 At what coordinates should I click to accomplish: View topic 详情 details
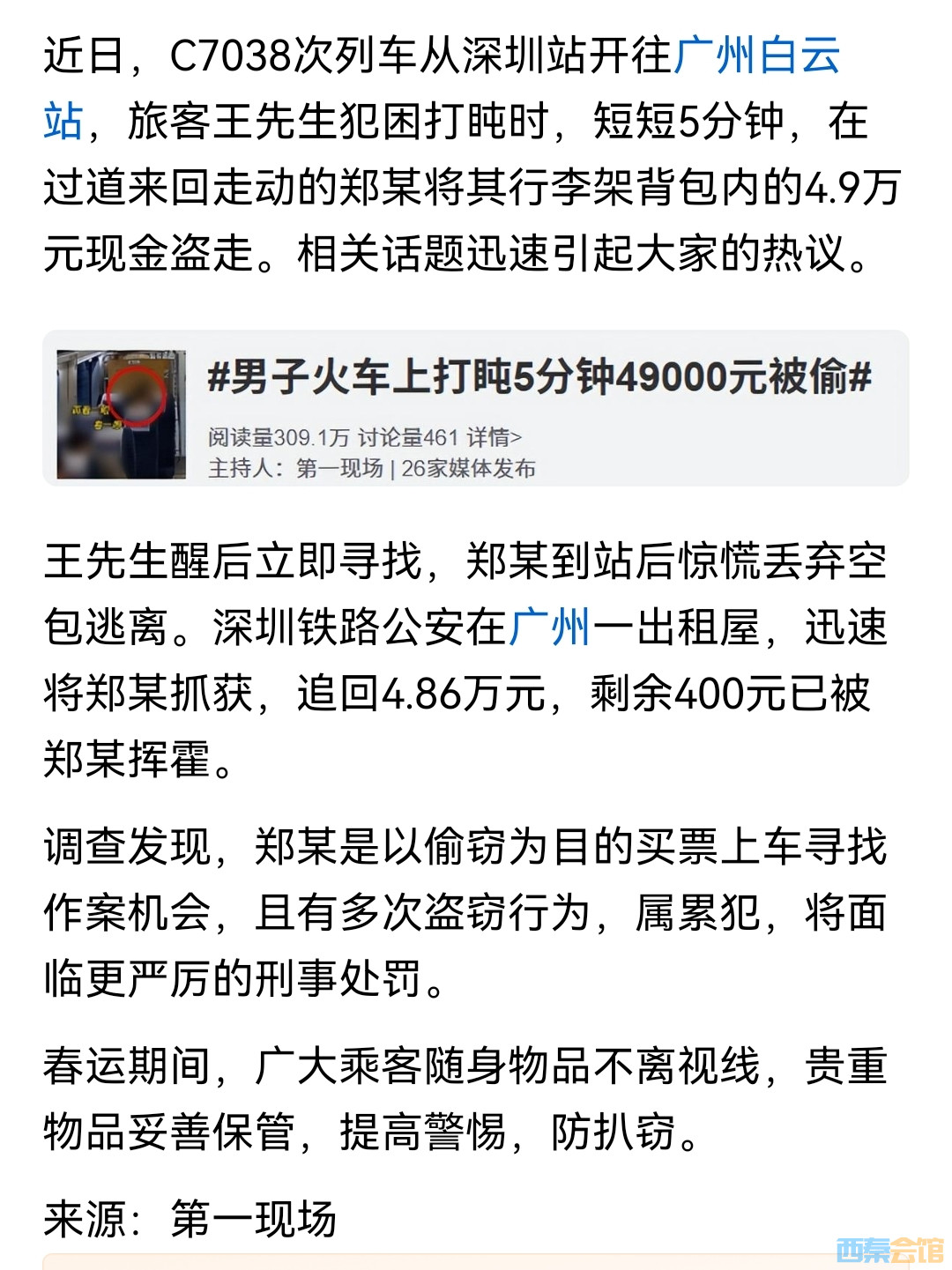(x=494, y=437)
